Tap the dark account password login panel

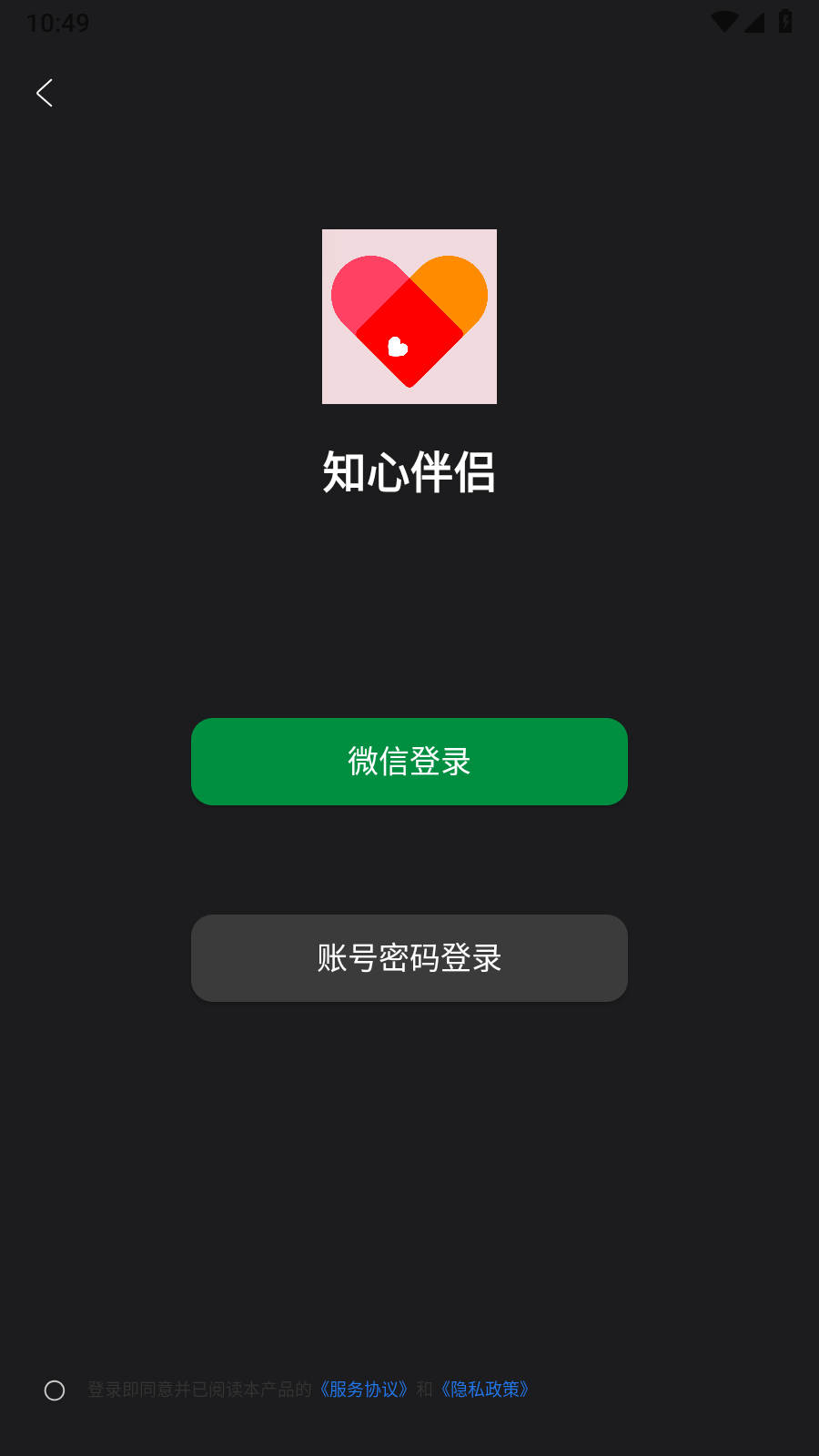409,957
